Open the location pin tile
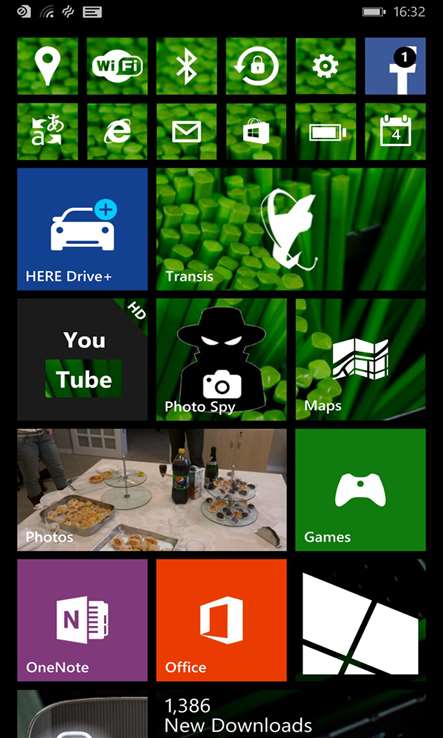This screenshot has height=738, width=443. click(x=48, y=66)
